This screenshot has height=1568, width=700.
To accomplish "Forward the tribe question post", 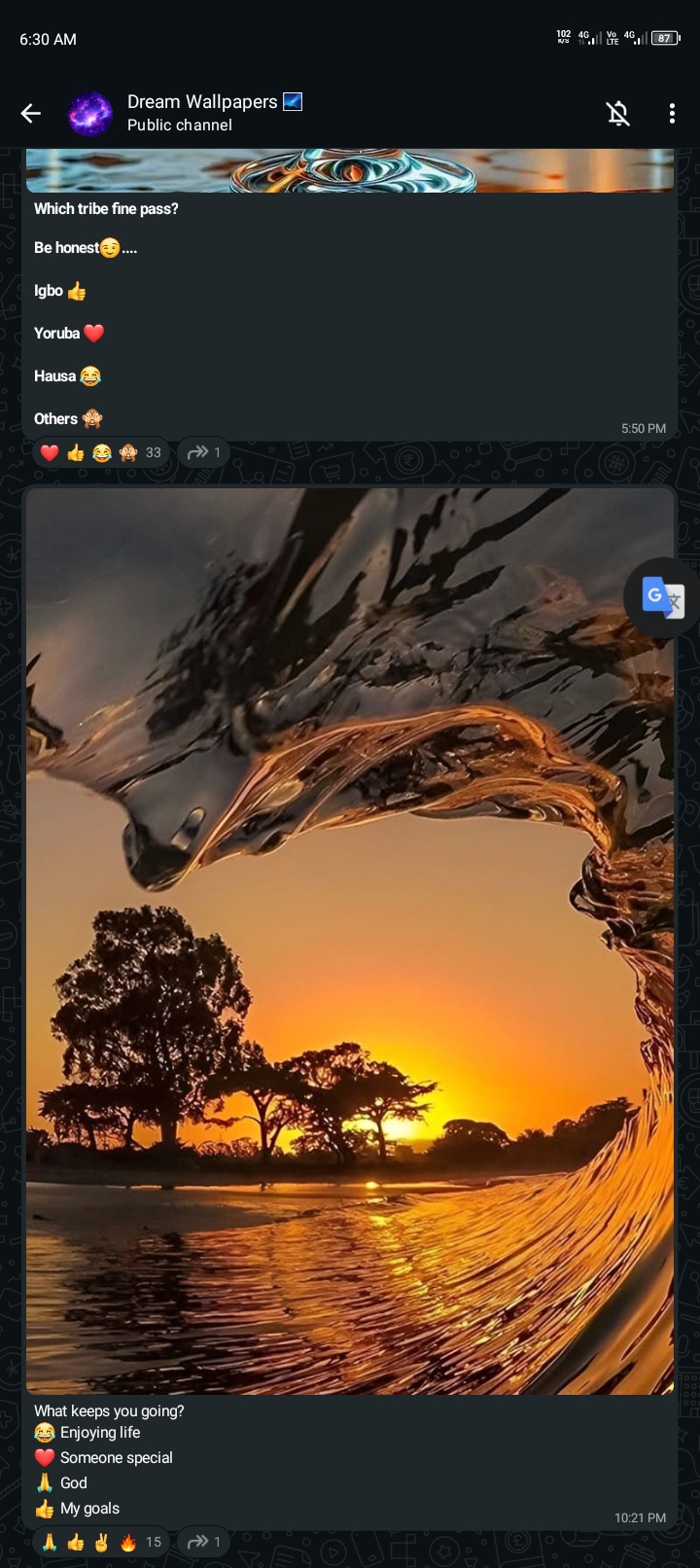I will [x=204, y=452].
